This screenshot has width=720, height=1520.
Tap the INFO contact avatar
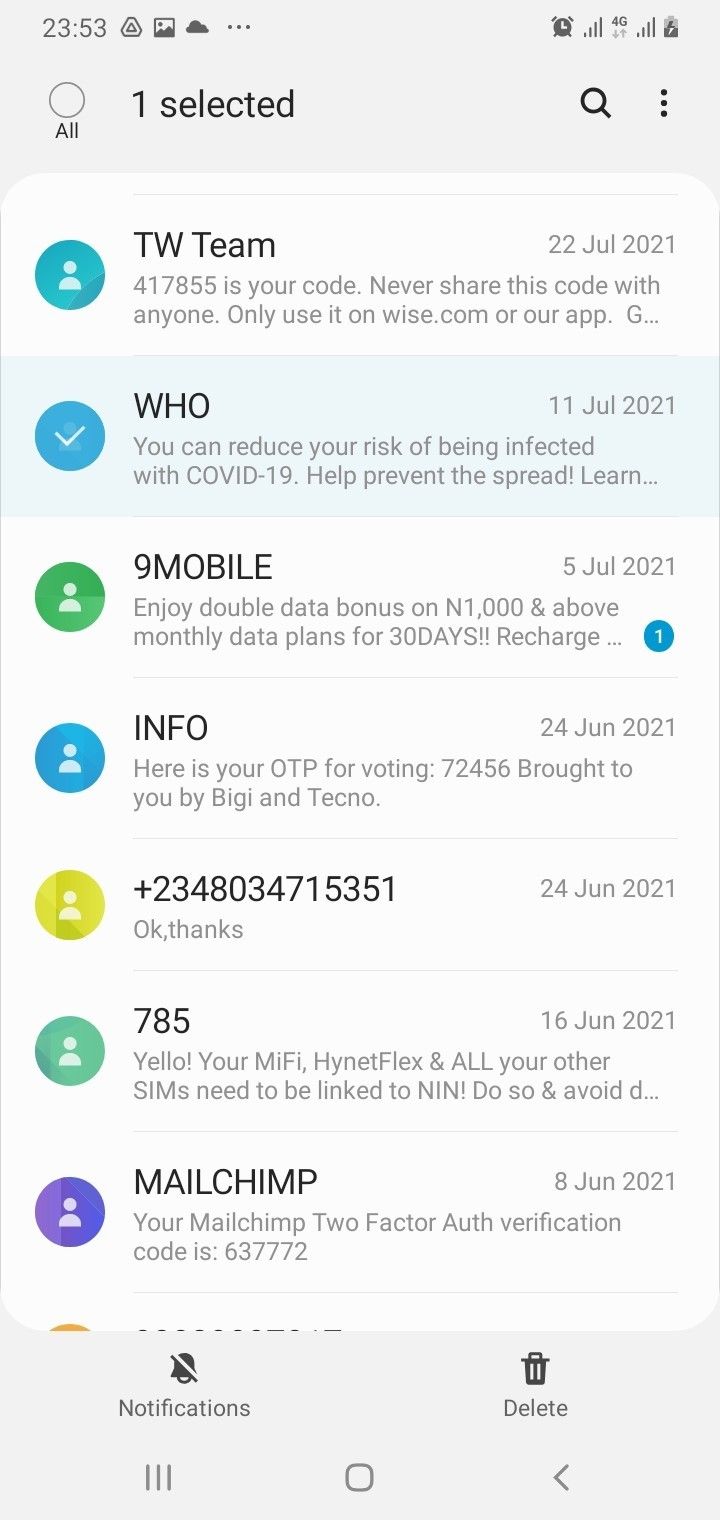[69, 757]
